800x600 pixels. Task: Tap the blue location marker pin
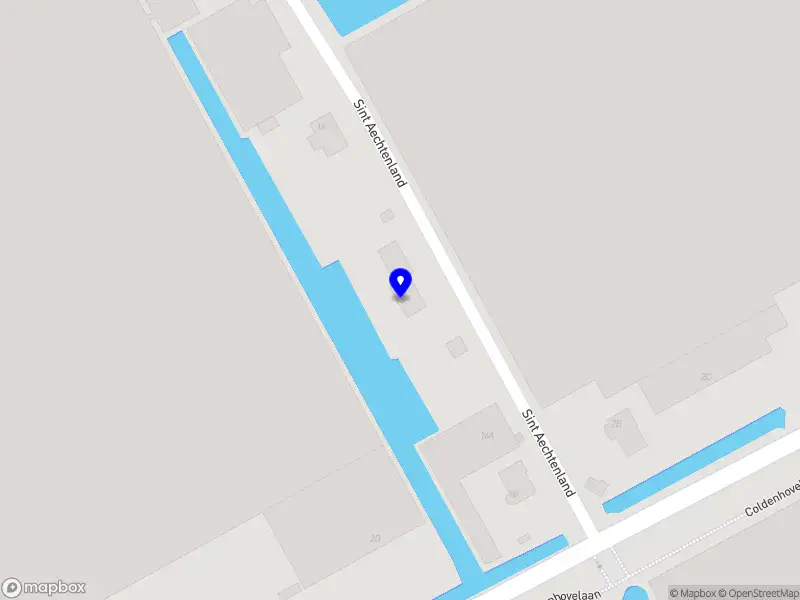click(x=400, y=282)
